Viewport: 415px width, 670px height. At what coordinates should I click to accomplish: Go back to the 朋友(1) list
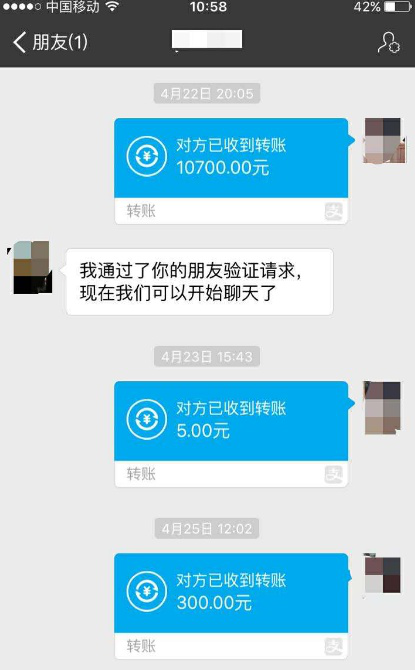[x=50, y=42]
